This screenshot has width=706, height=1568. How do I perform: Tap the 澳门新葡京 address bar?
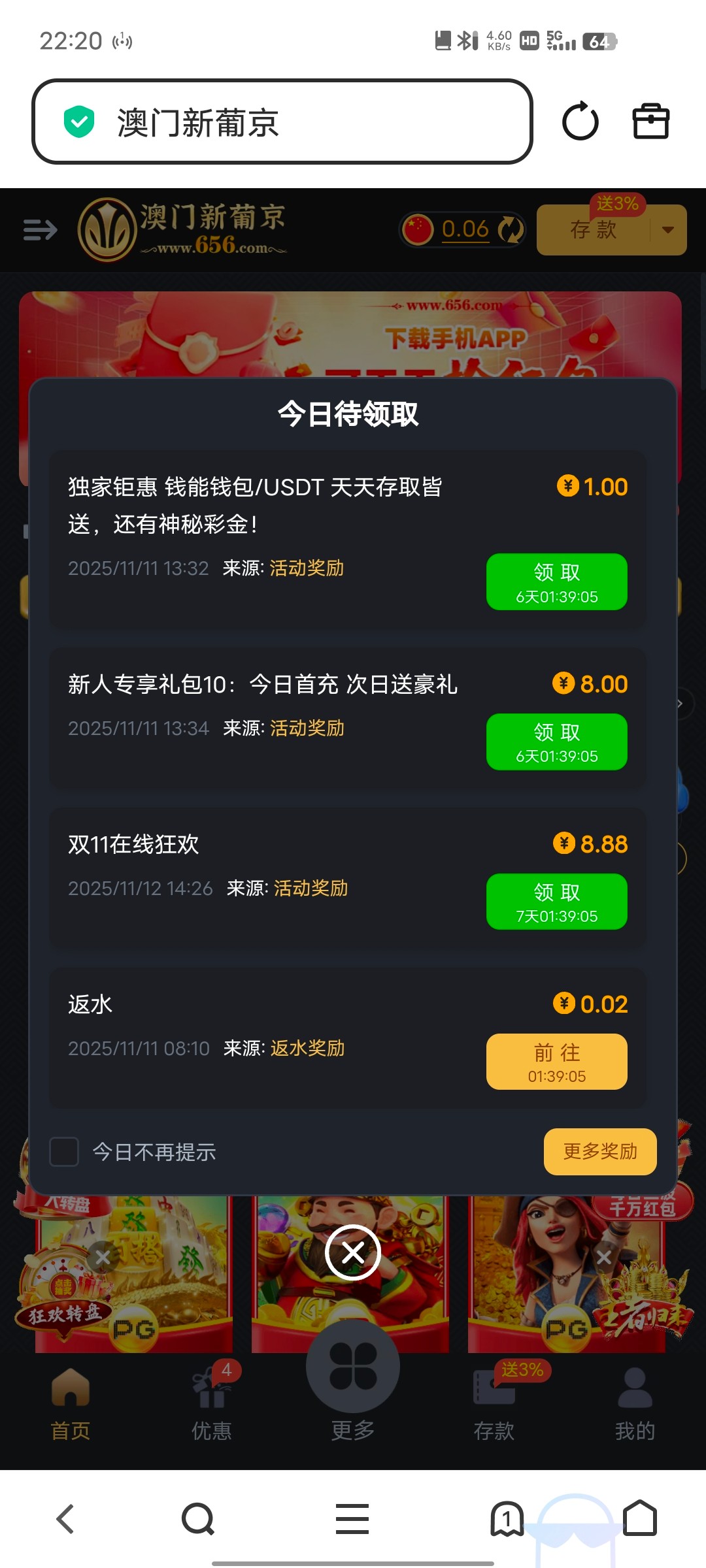281,122
